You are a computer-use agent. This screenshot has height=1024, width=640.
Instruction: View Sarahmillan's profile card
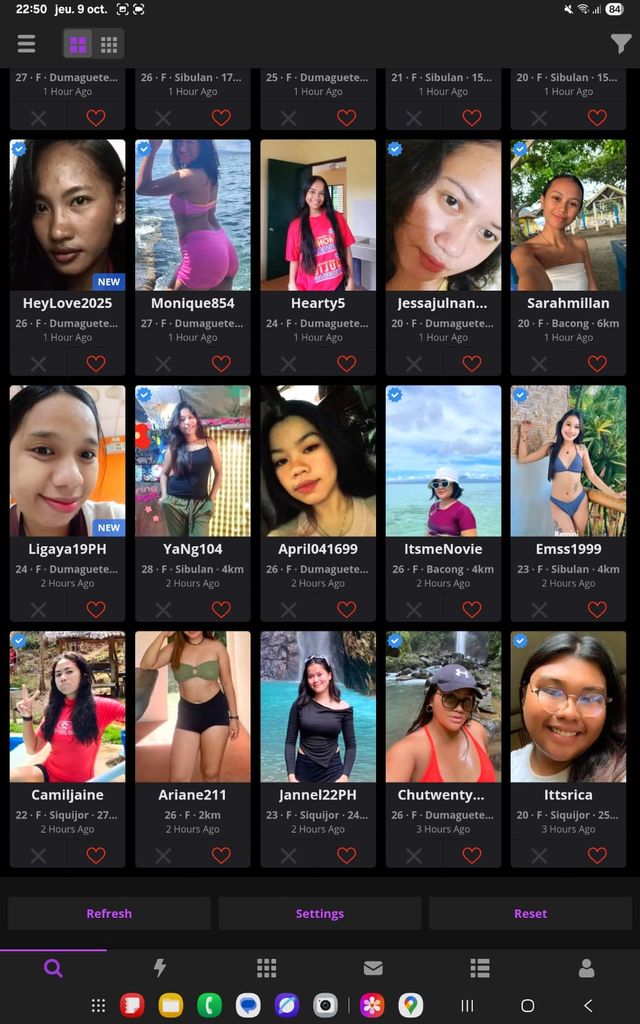tap(568, 214)
